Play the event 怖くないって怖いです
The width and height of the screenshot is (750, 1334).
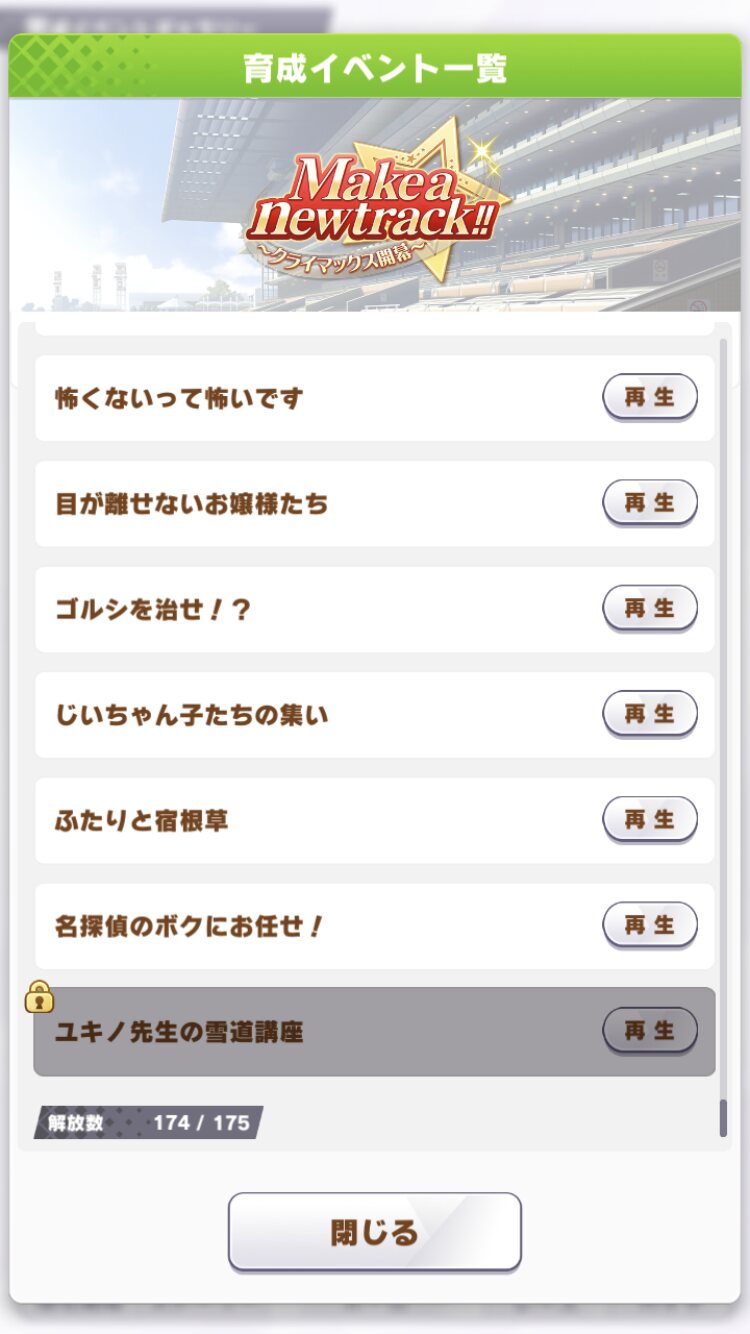click(x=650, y=398)
